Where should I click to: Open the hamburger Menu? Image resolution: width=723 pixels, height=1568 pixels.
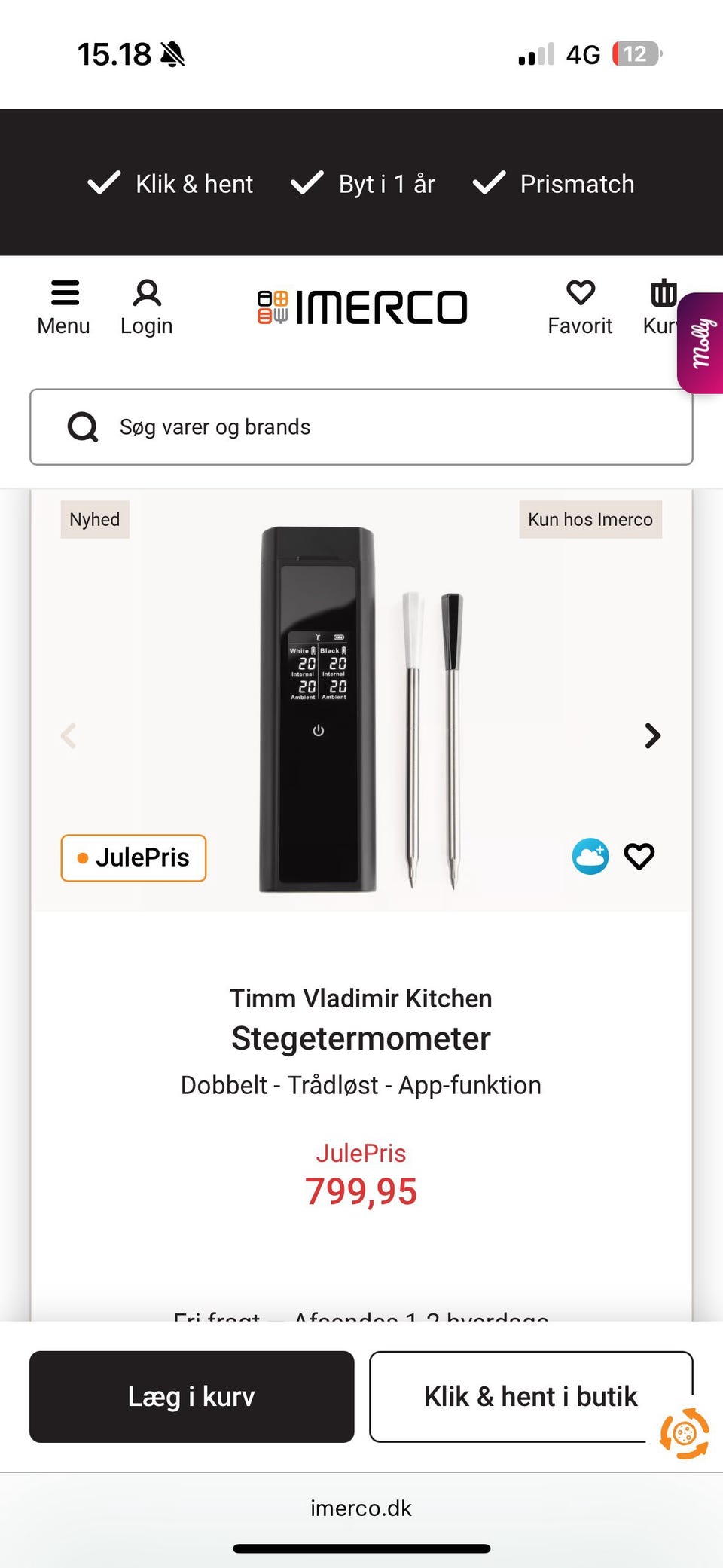[x=63, y=305]
